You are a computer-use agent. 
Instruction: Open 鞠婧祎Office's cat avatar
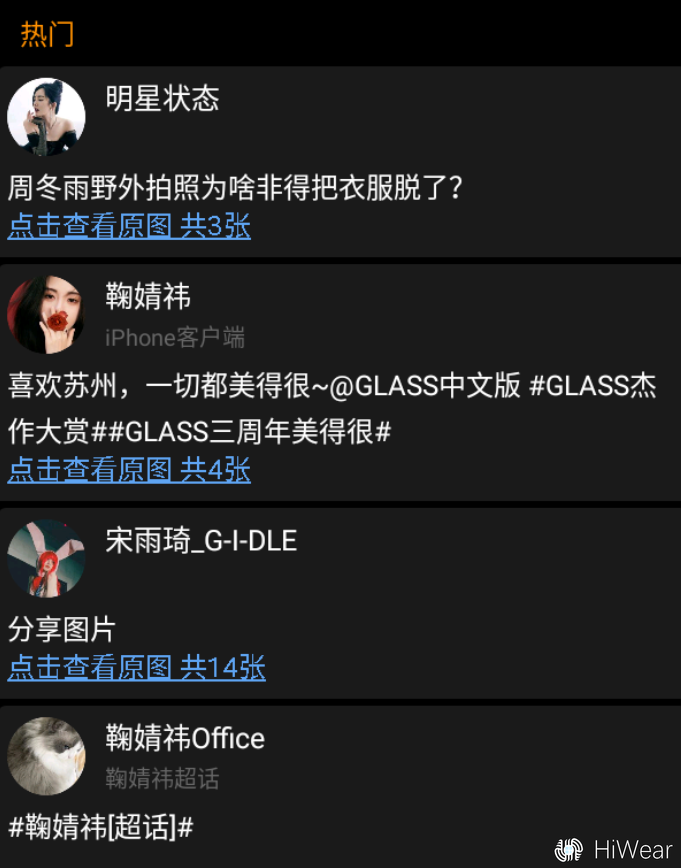(46, 756)
